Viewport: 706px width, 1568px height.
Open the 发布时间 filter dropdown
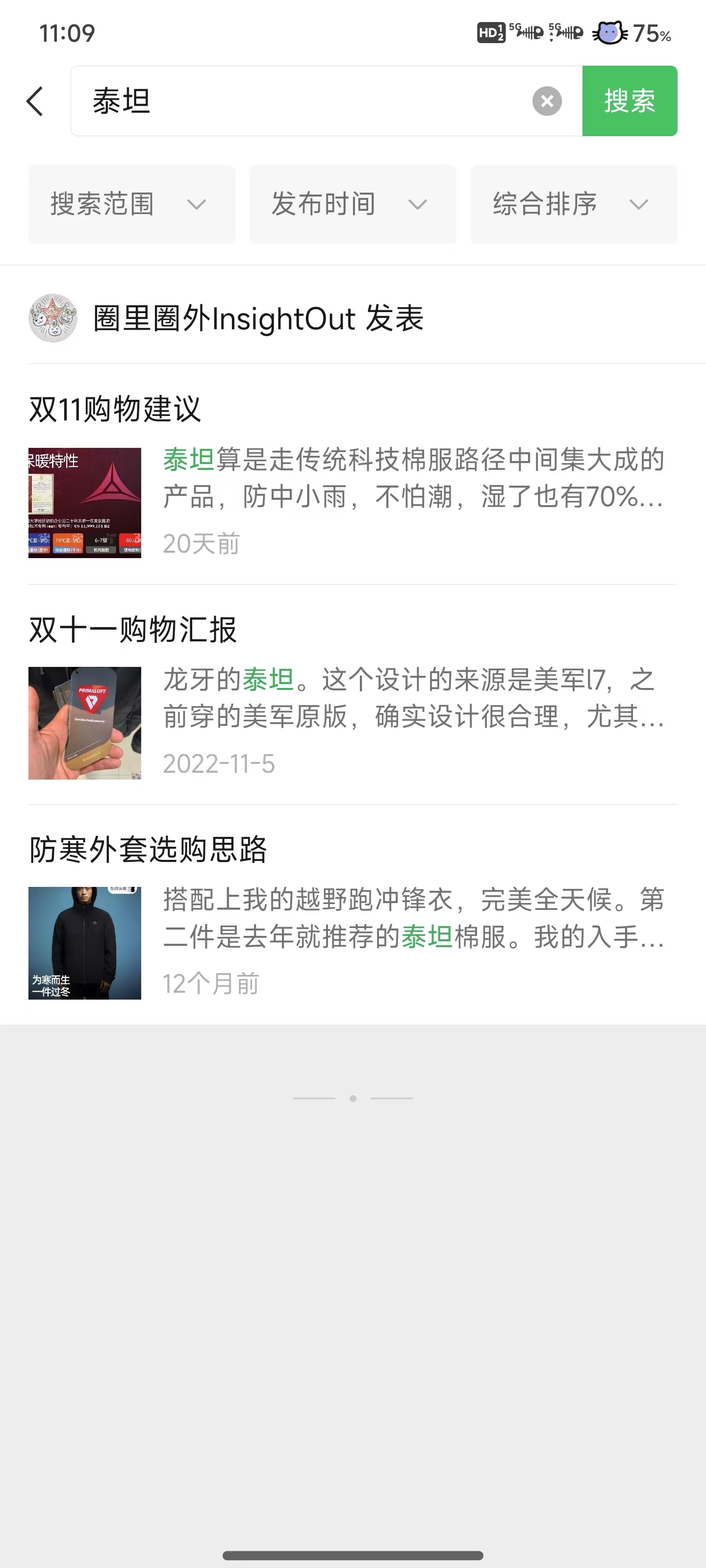click(x=353, y=204)
